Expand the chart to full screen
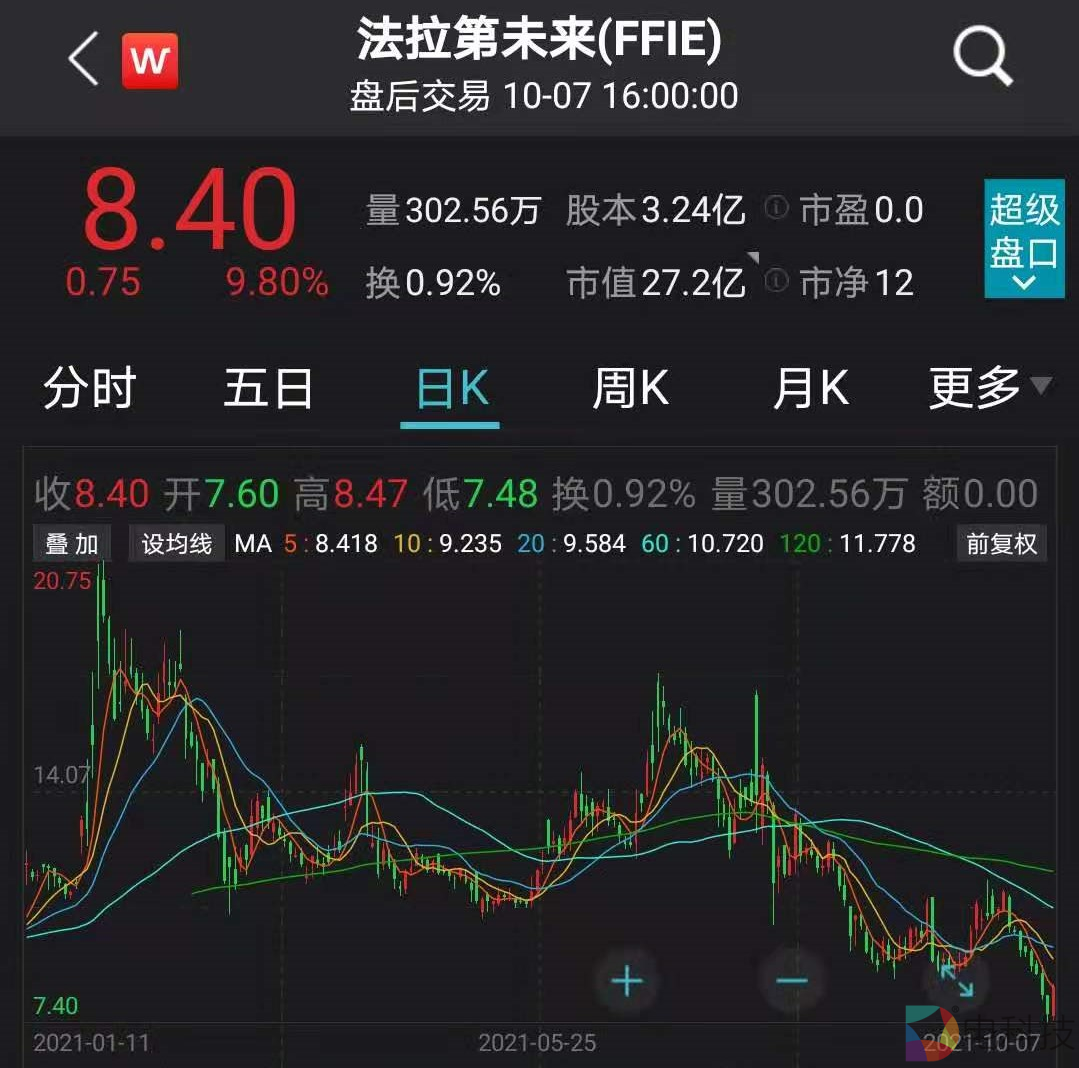 point(956,980)
